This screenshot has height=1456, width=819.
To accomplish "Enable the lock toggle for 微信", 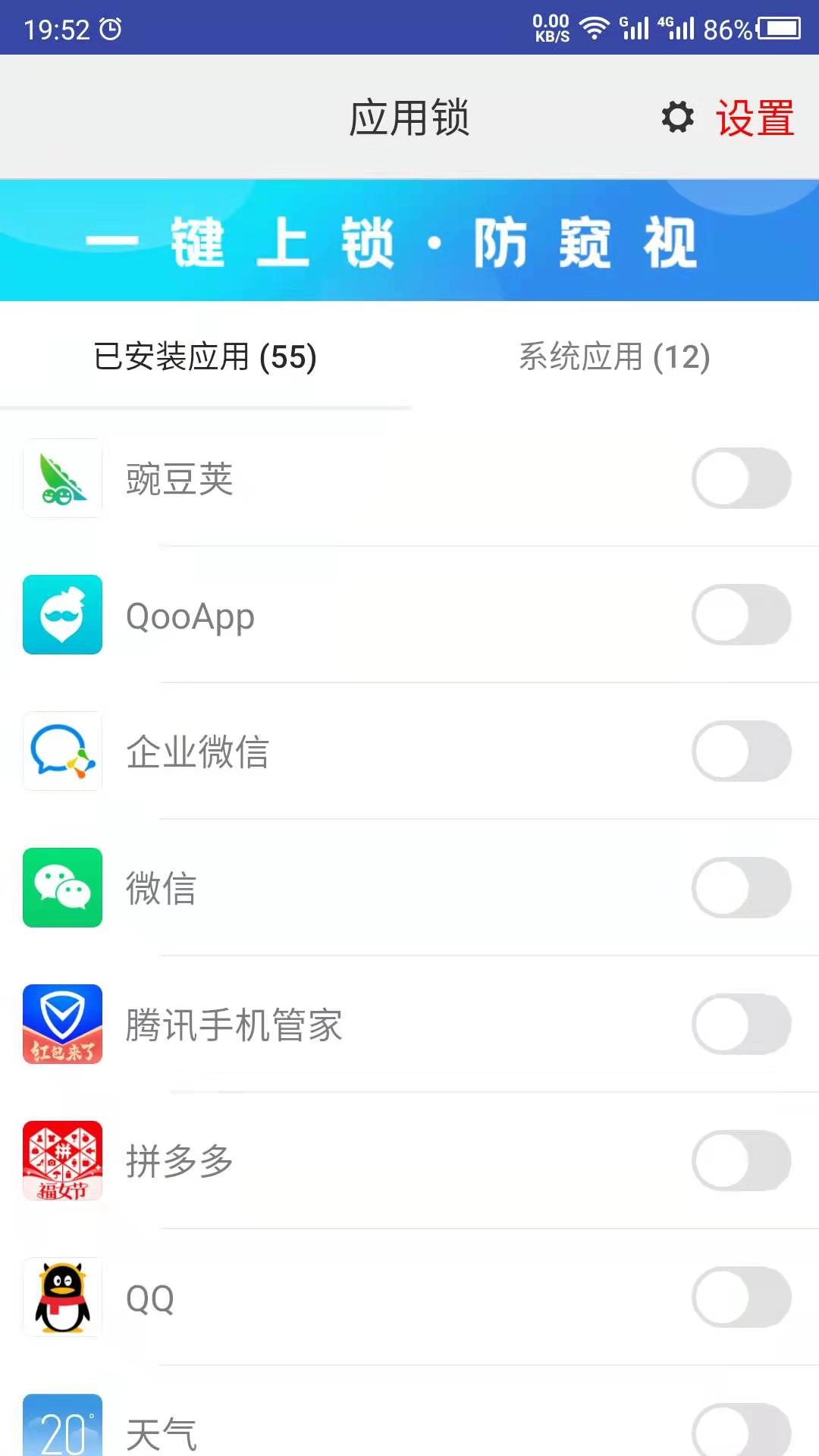I will (742, 889).
